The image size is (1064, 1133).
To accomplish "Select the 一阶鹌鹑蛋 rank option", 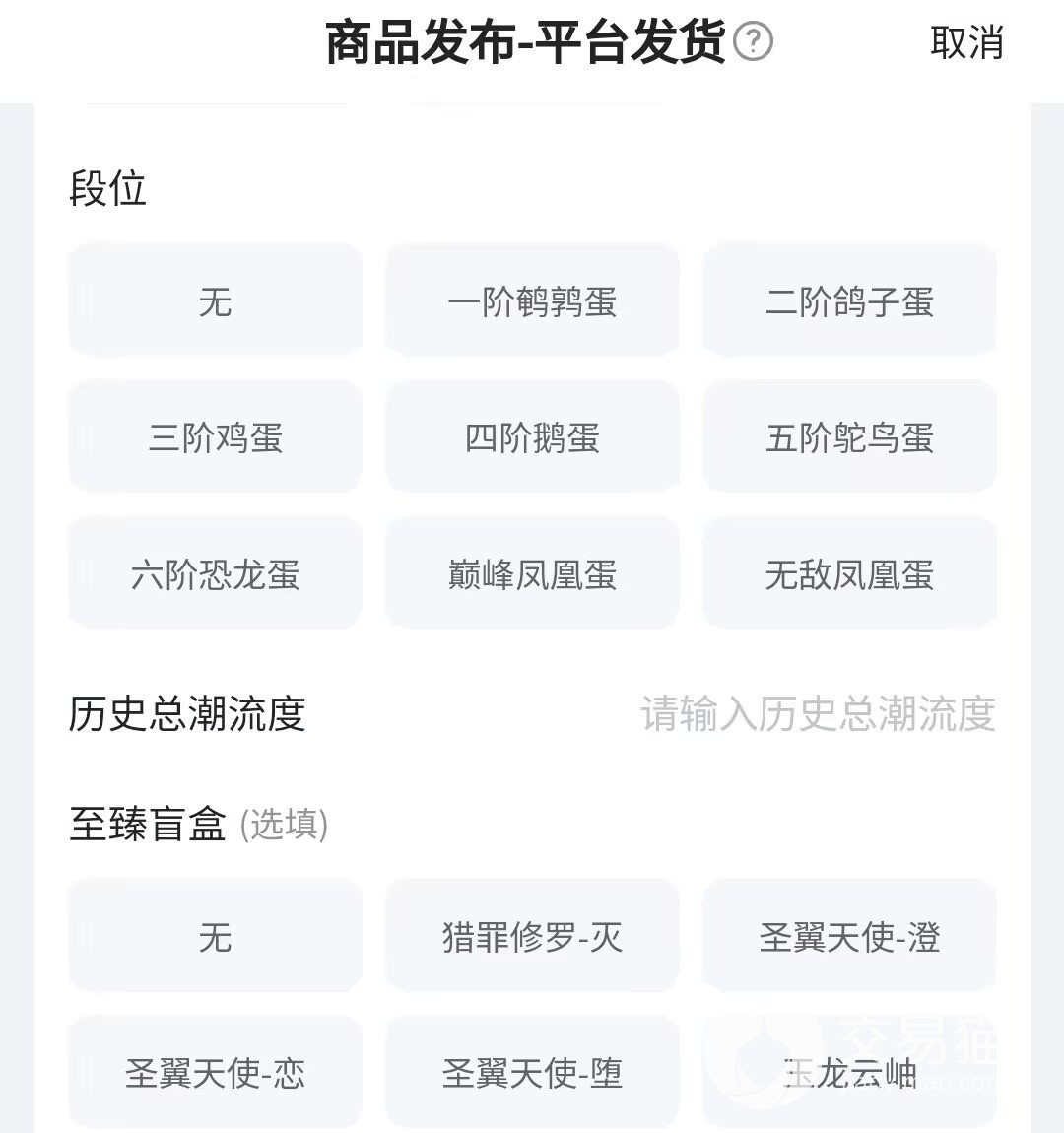I will 532,300.
